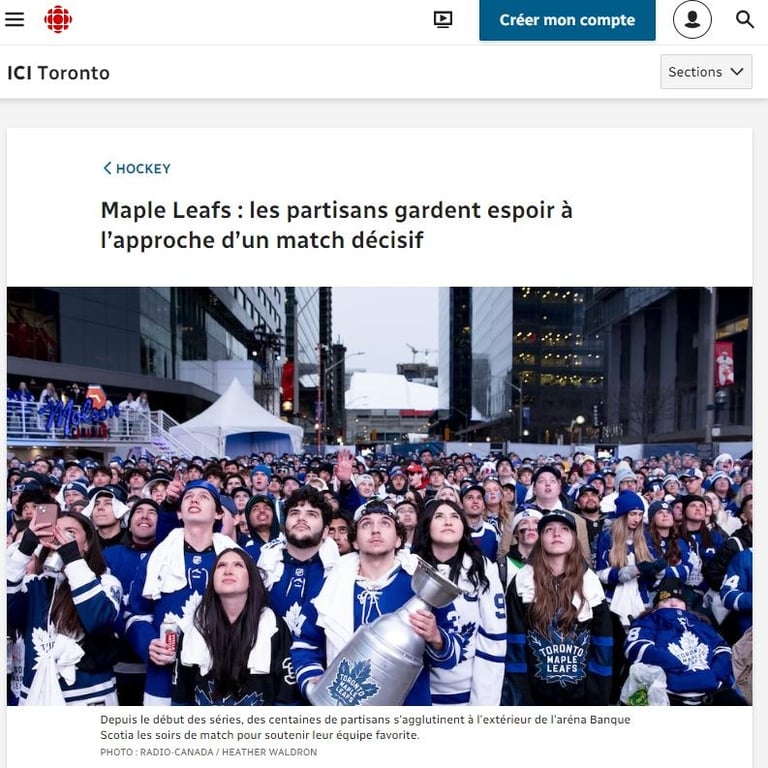
Task: Tap Créer mon compte button
Action: [x=567, y=20]
